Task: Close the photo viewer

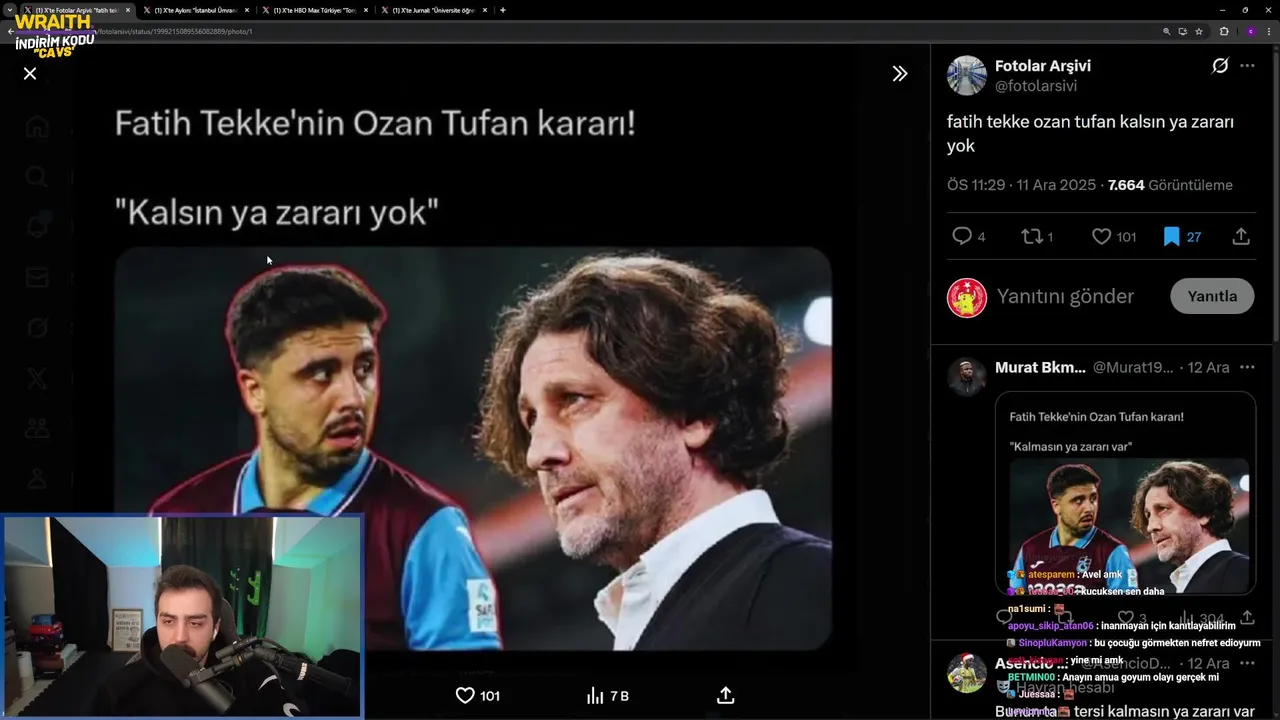Action: tap(30, 73)
